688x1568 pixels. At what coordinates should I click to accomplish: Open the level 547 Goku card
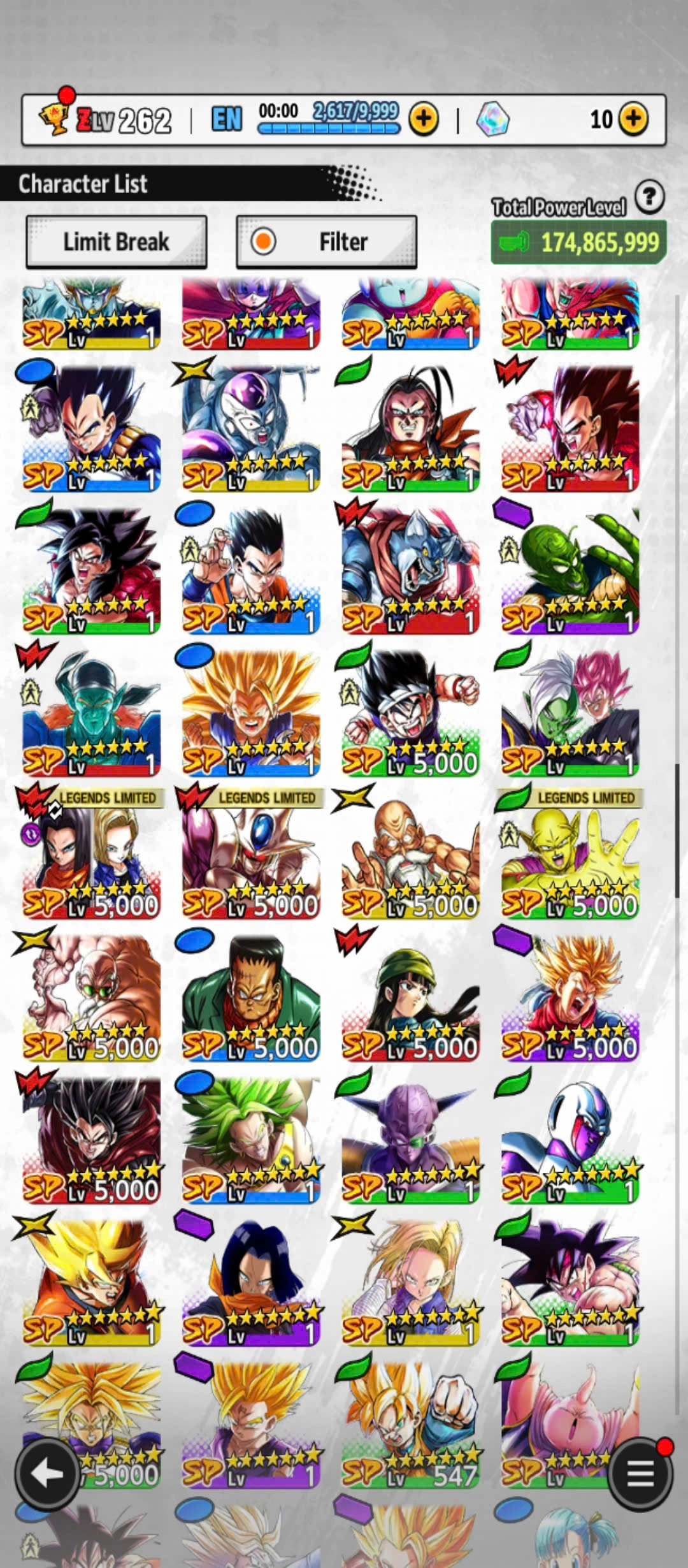410,1423
